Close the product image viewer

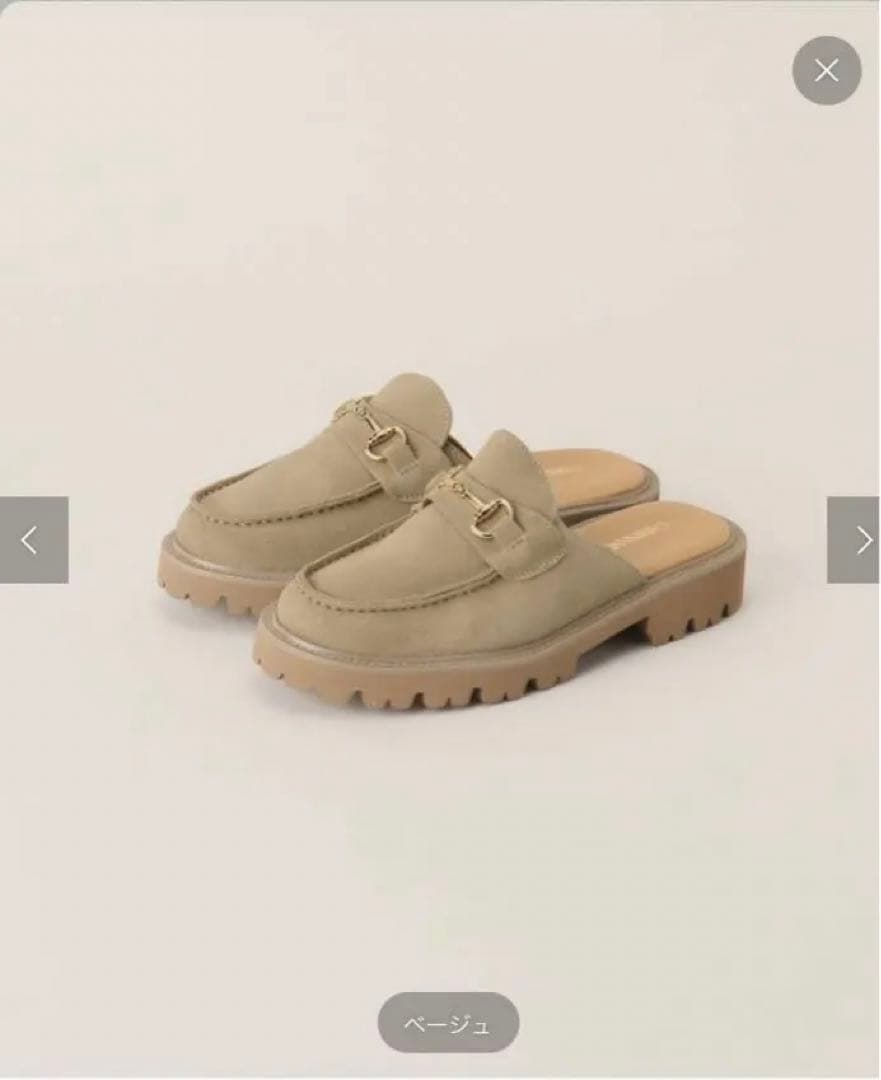[x=826, y=70]
